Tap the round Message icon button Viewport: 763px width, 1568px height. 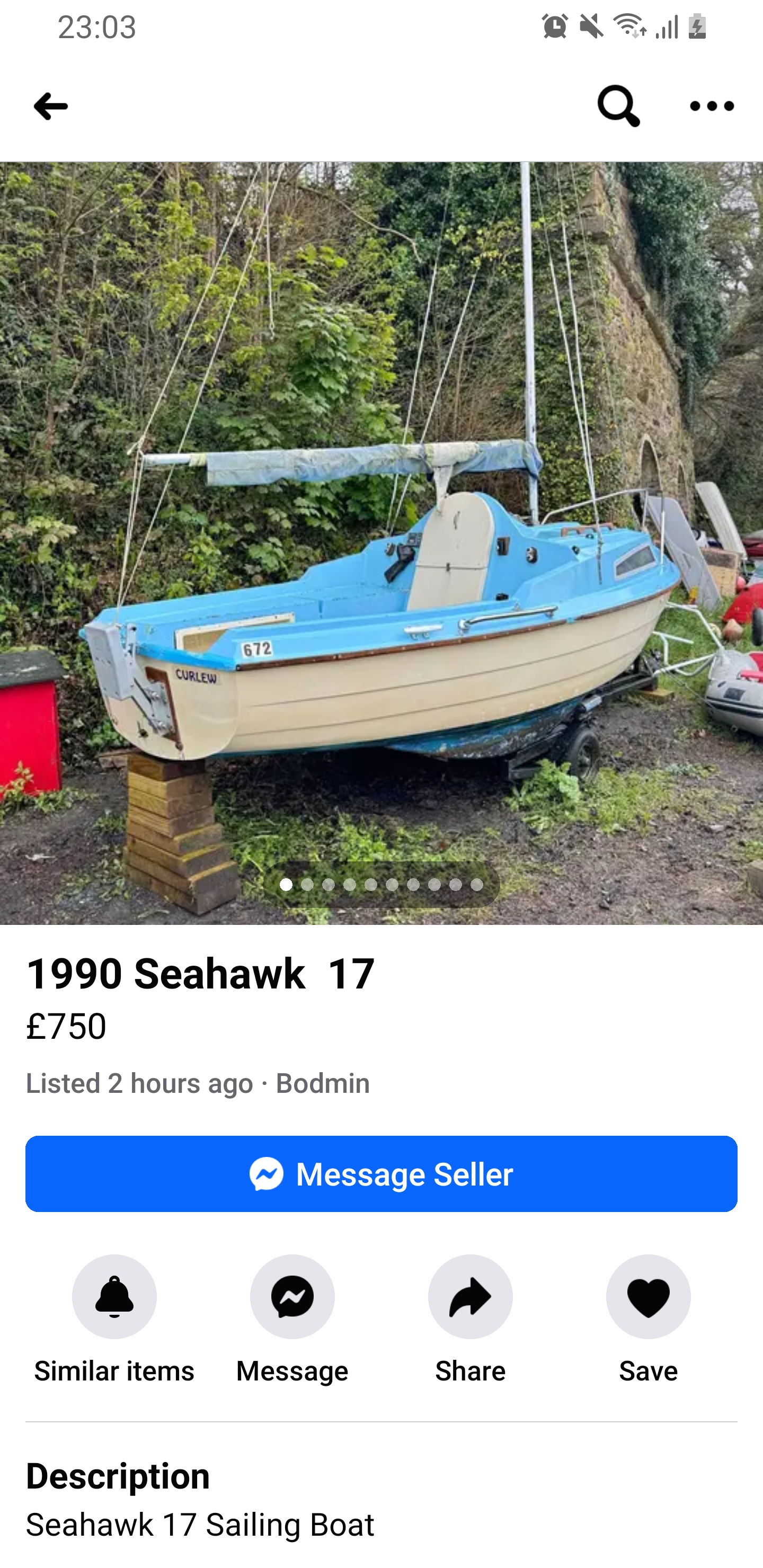tap(292, 1297)
